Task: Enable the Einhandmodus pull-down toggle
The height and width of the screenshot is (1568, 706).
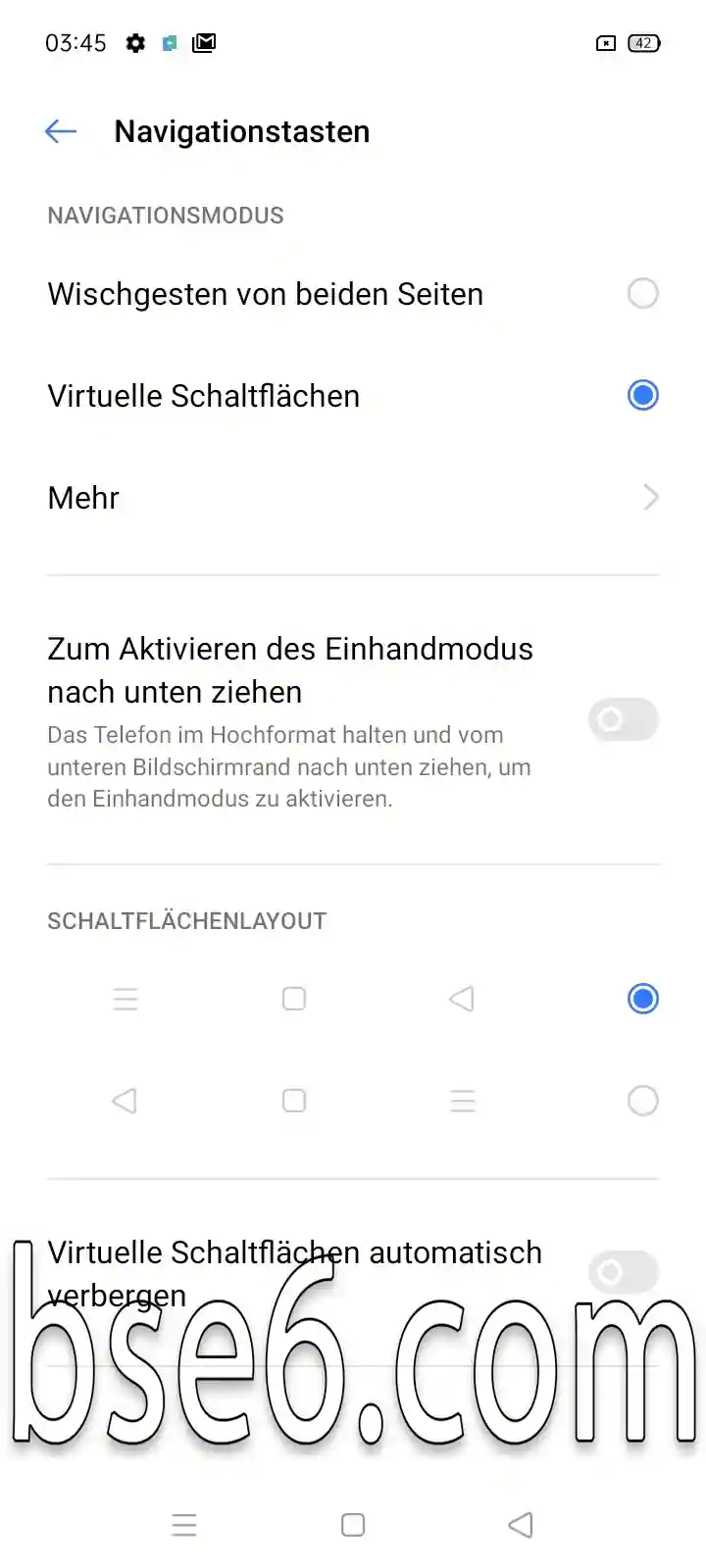Action: (x=624, y=720)
